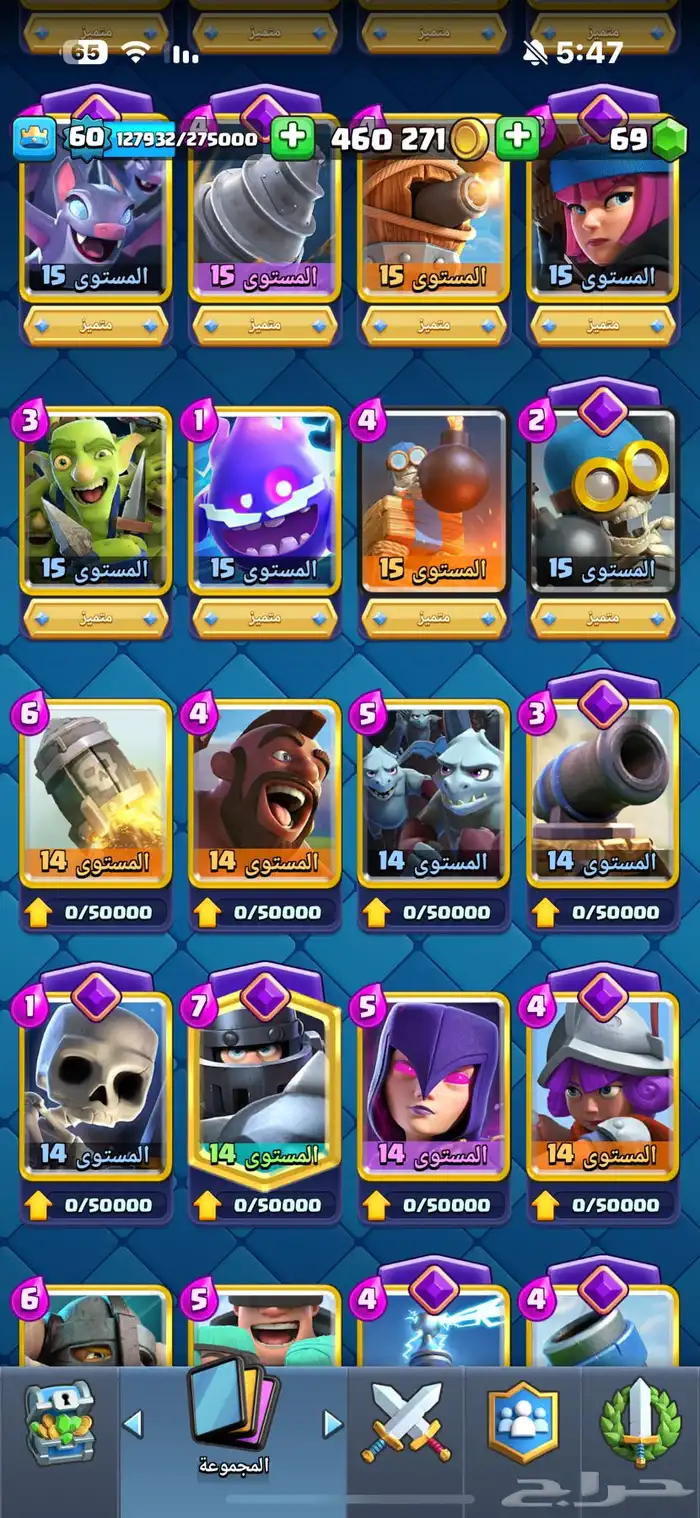Open the Musketeer card
The image size is (700, 1518).
(x=603, y=1085)
